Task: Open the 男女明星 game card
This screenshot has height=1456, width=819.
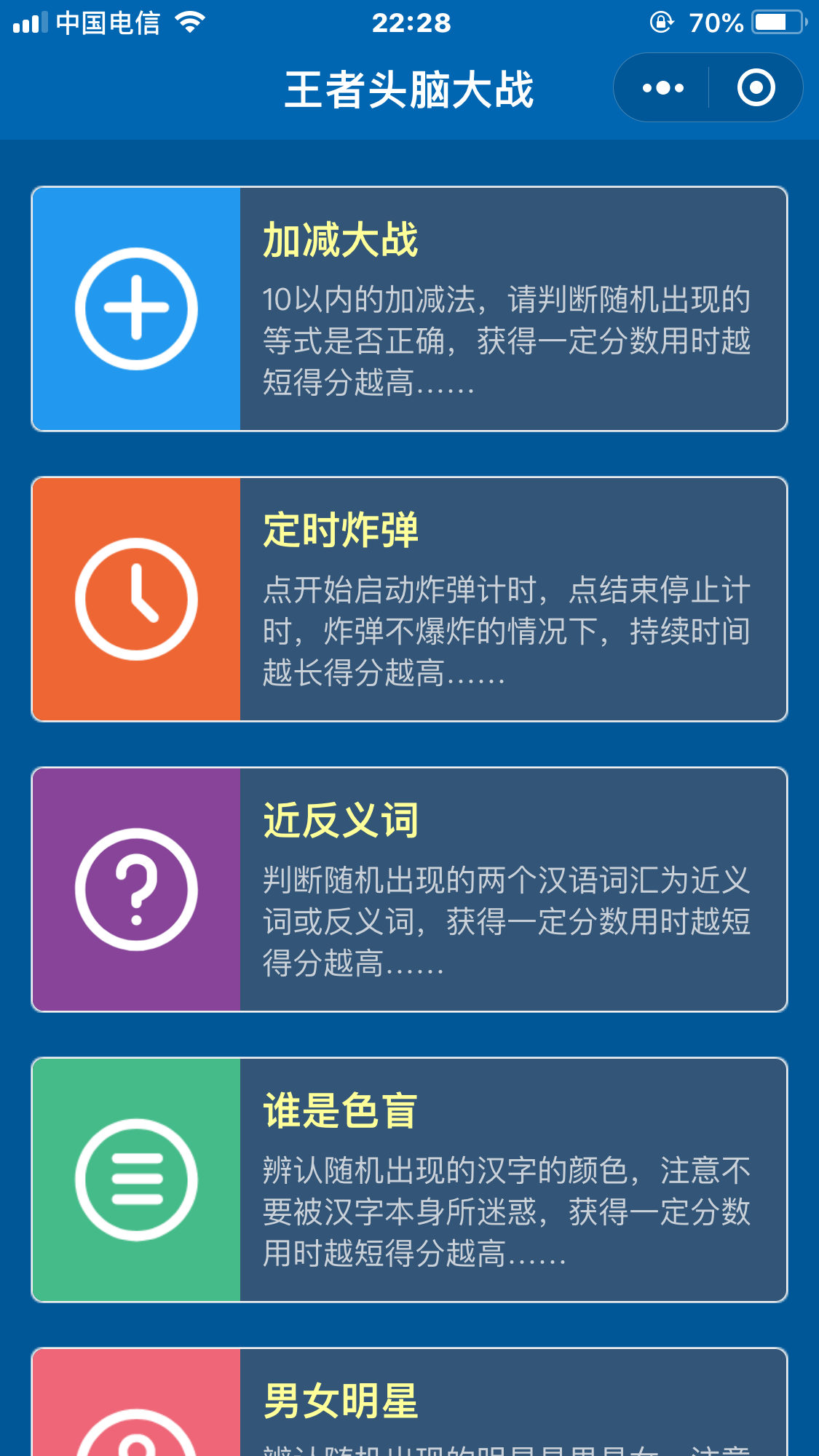Action: tap(409, 1401)
